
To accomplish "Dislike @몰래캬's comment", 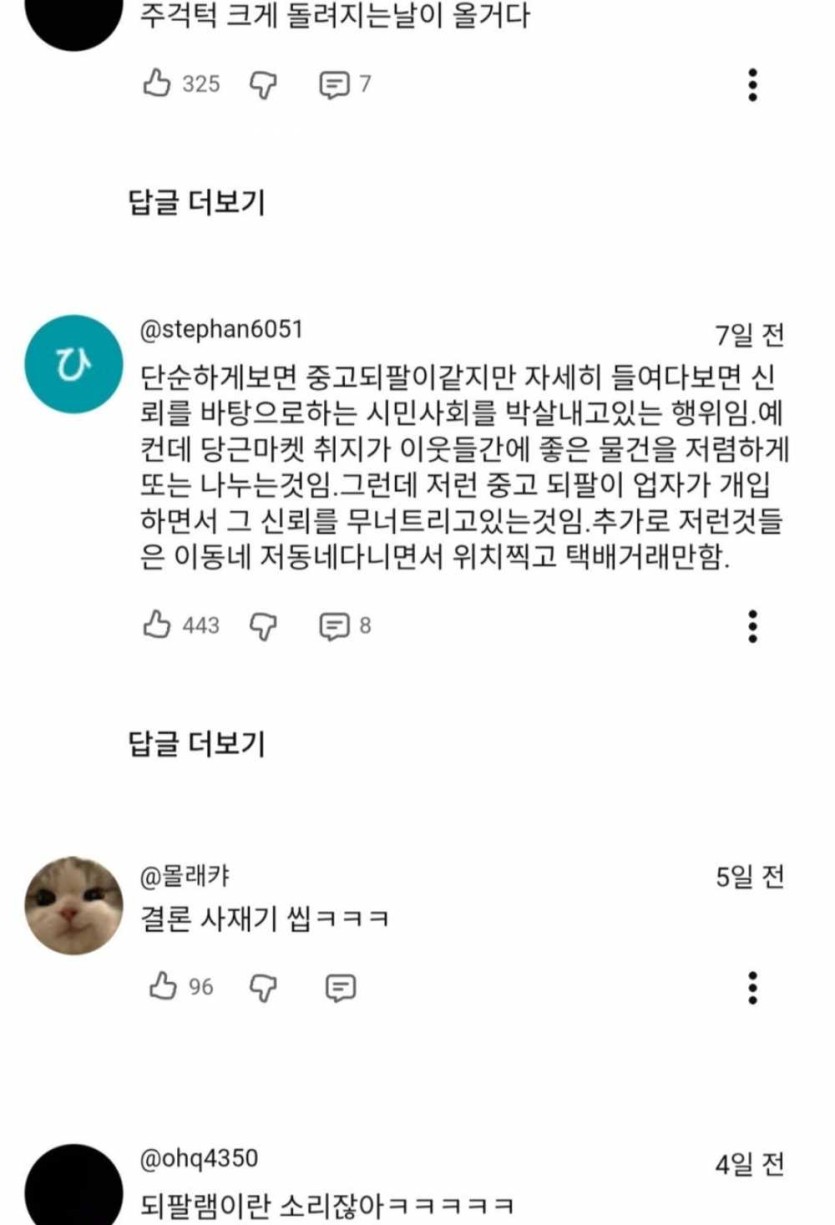I will click(262, 987).
